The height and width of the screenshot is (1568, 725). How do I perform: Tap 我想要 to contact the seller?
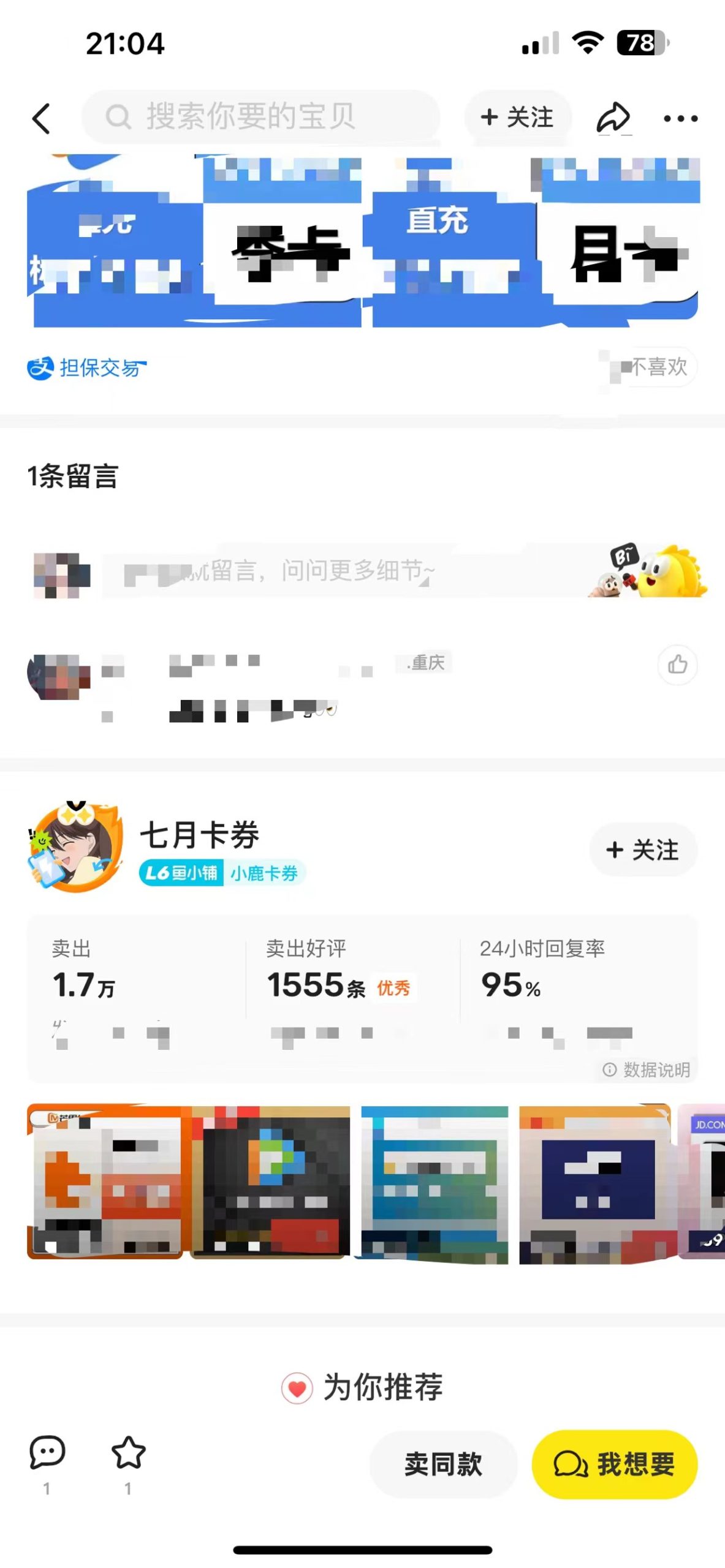click(x=615, y=1464)
